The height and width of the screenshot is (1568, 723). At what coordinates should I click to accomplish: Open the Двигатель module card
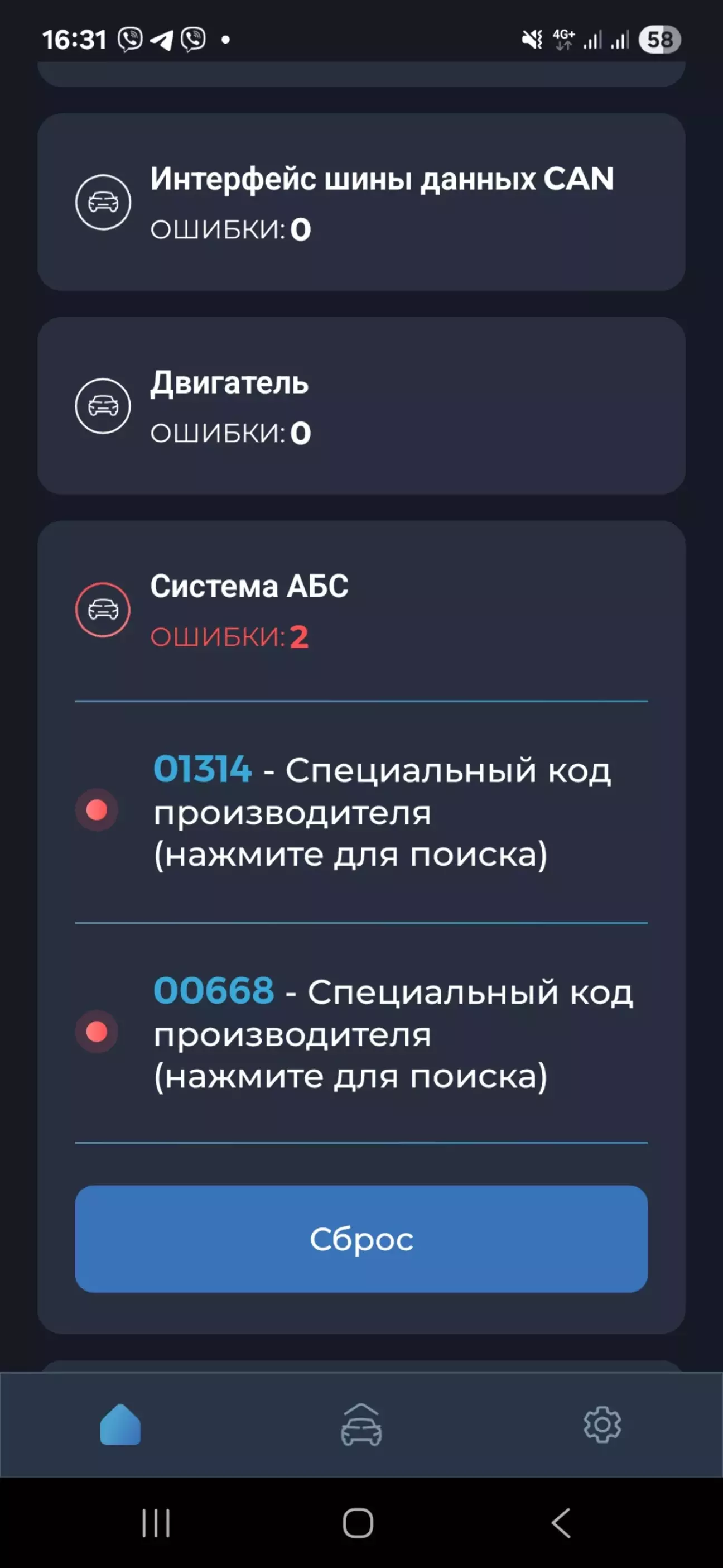click(361, 406)
